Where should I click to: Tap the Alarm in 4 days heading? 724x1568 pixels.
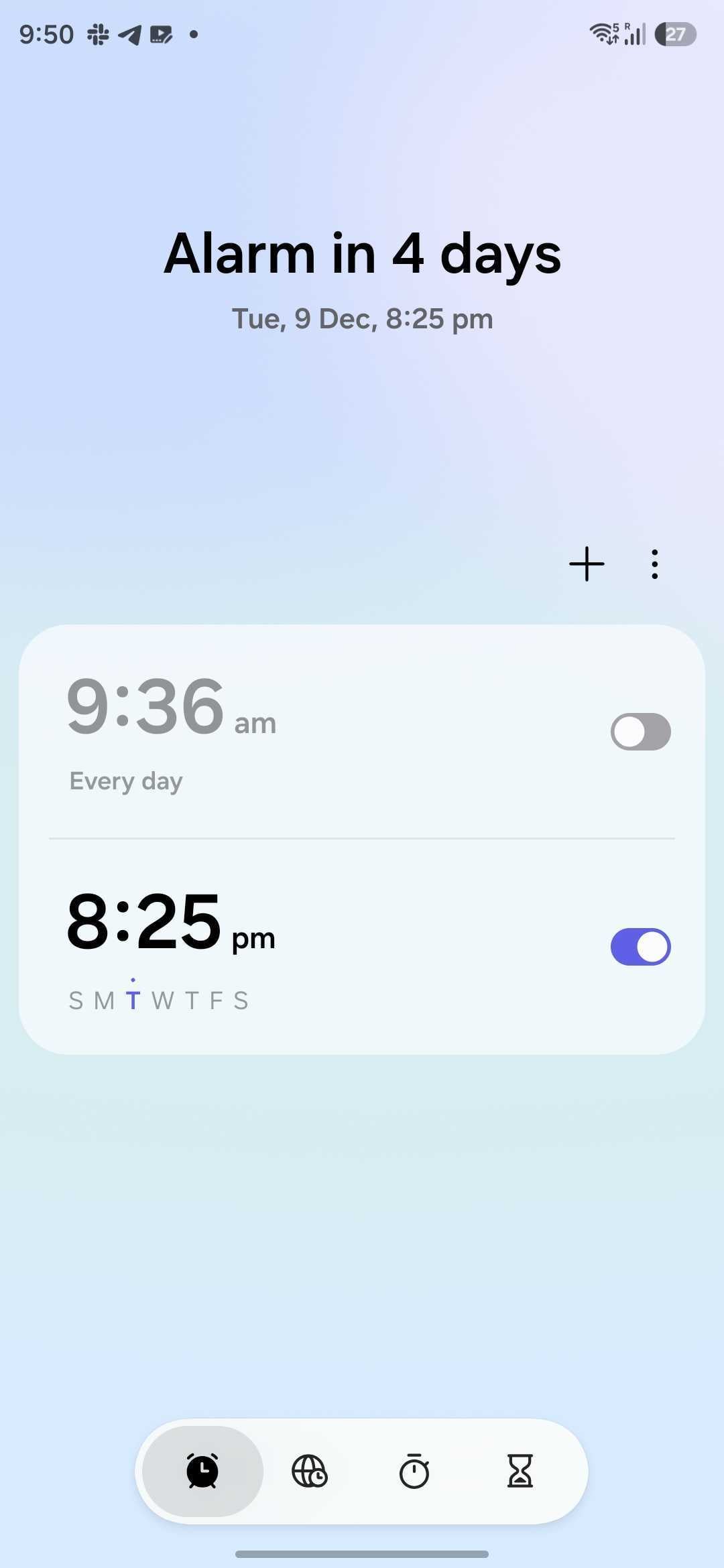click(362, 255)
